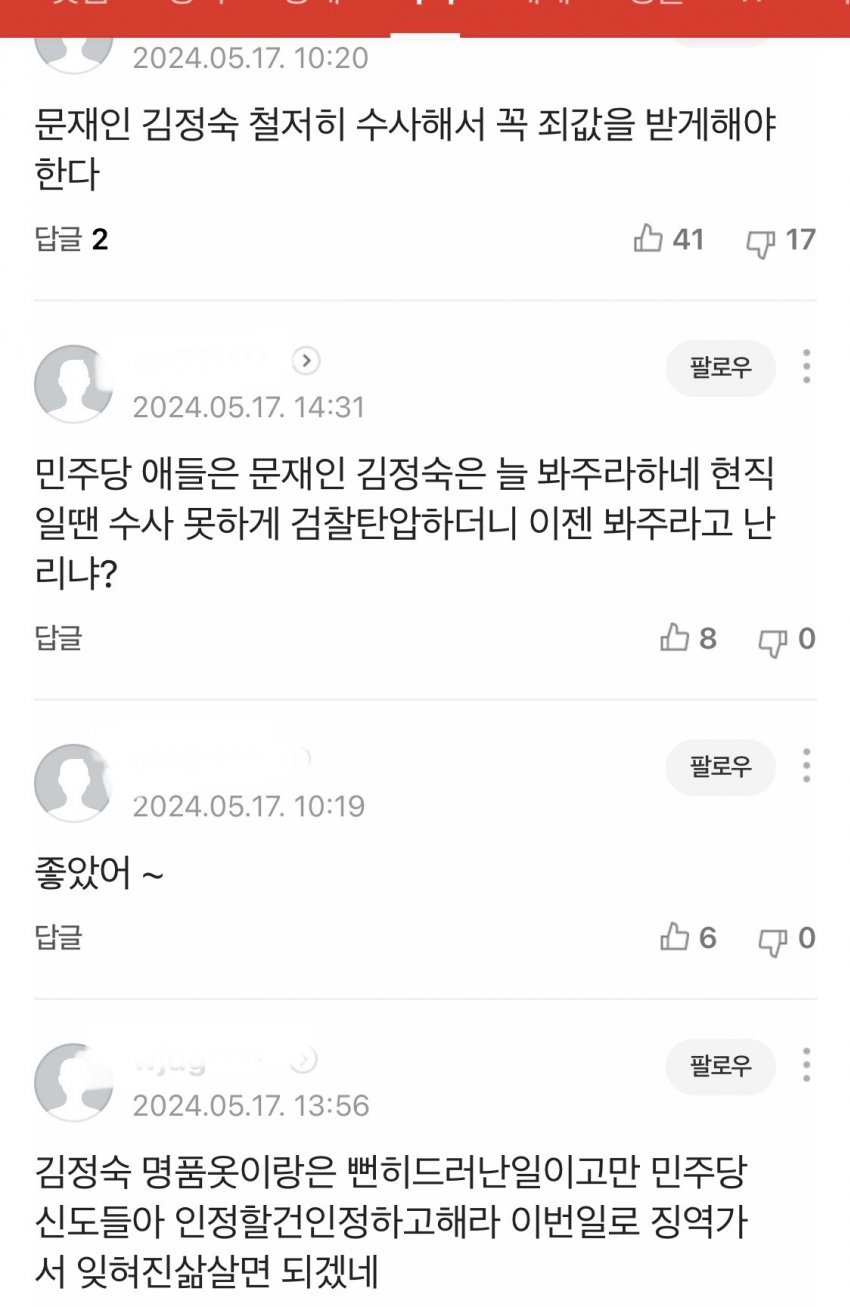Screen dimensions: 850x1307
Task: Reply to the 좋았어 comment
Action: [x=58, y=937]
